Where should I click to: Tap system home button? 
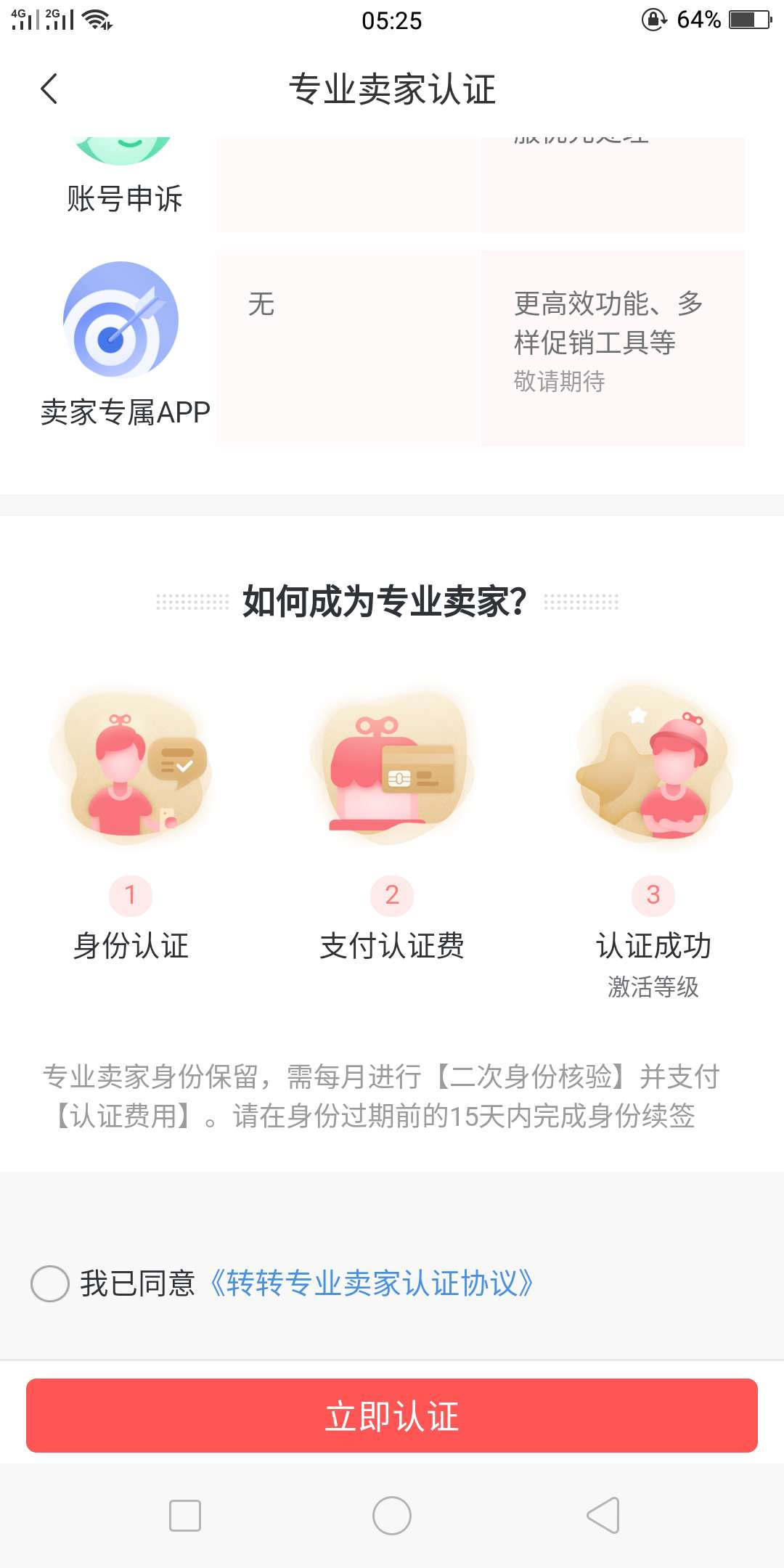pyautogui.click(x=392, y=1516)
